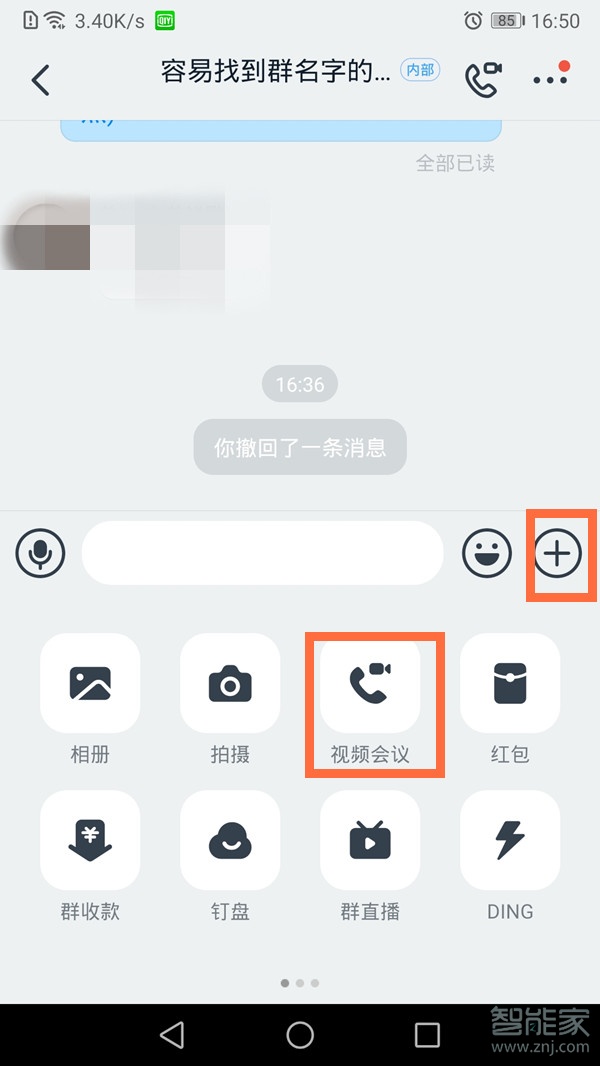Tap the system home button
Viewport: 600px width, 1066px height.
click(300, 1034)
